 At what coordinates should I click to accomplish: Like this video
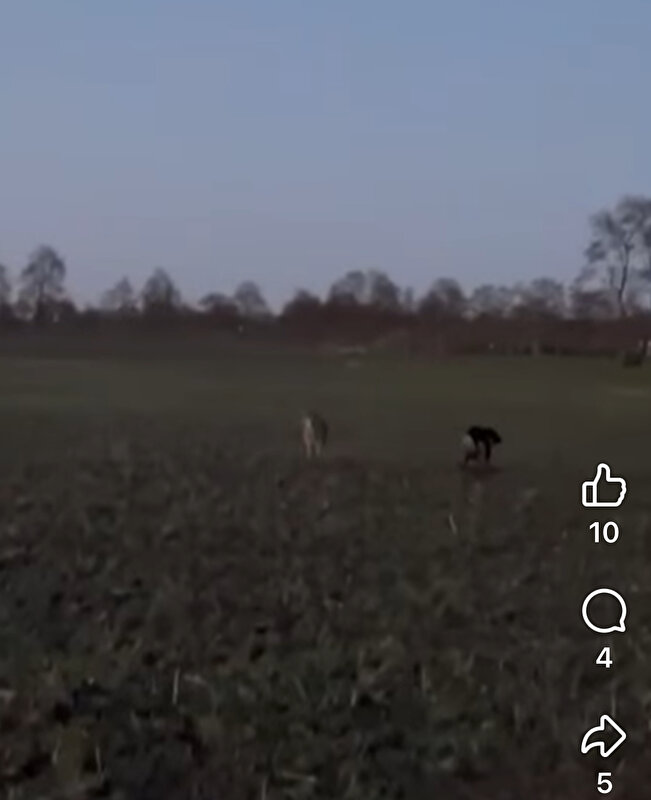tap(604, 487)
